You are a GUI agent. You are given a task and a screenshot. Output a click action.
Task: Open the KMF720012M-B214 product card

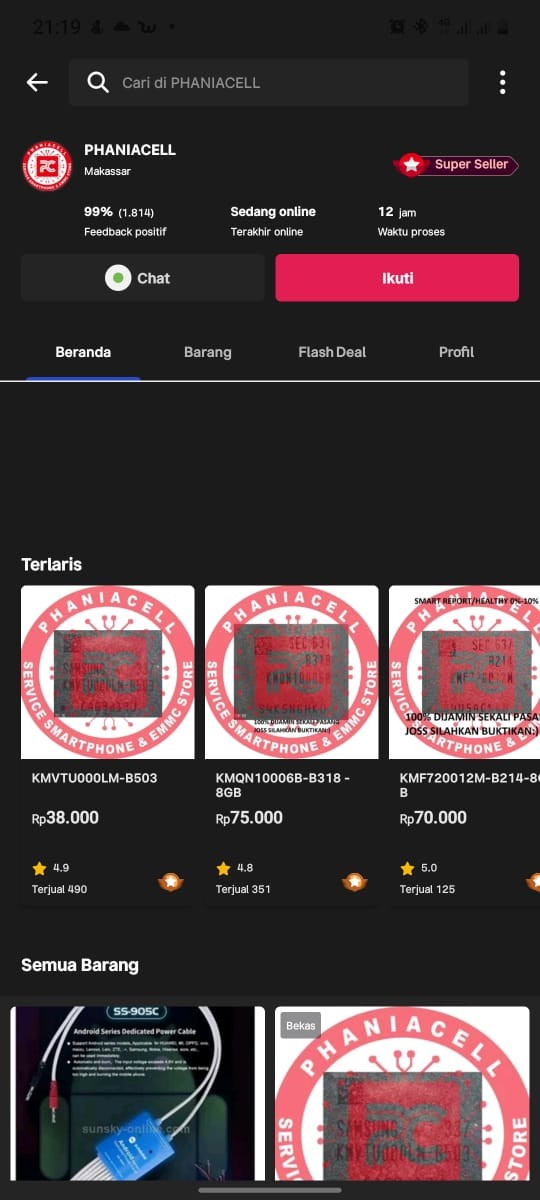pos(464,745)
